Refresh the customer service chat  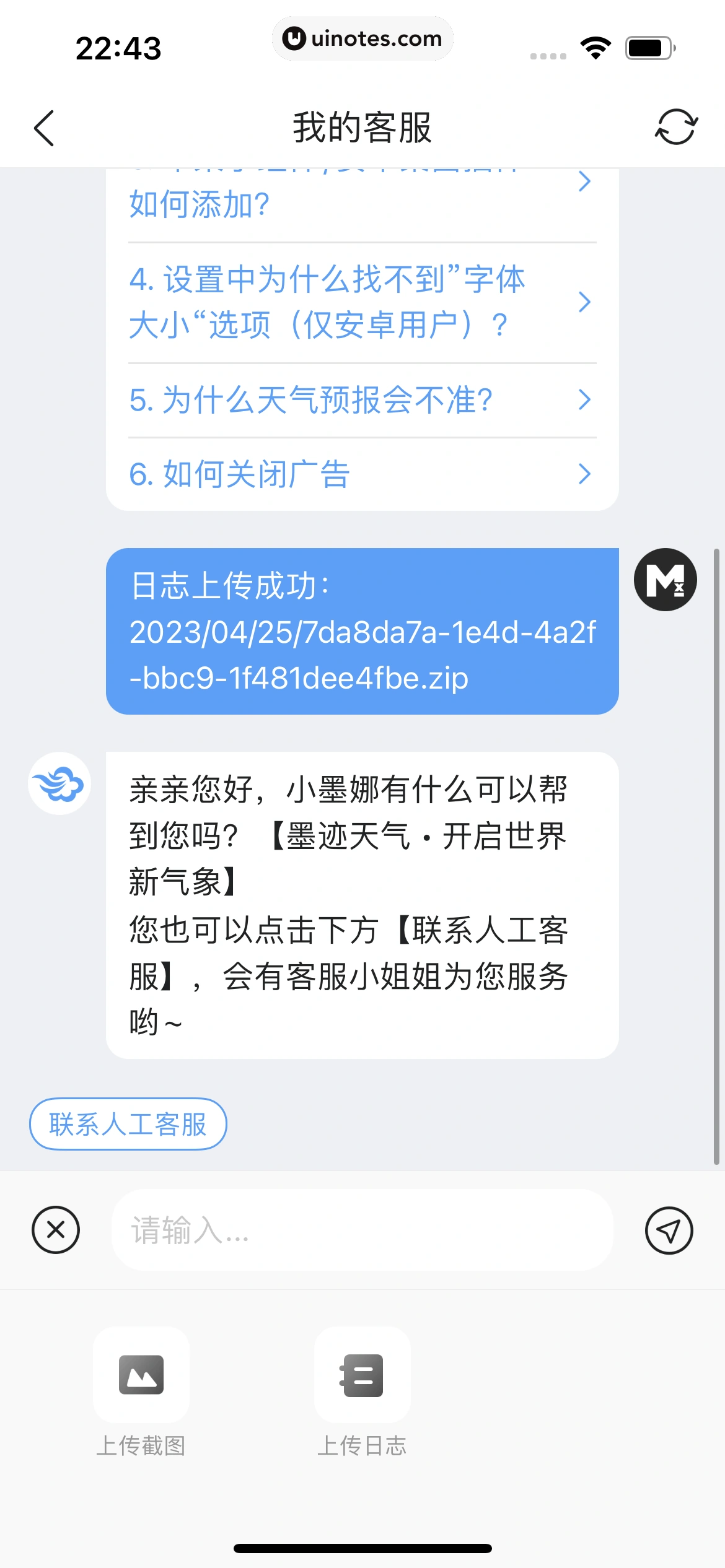pyautogui.click(x=676, y=127)
